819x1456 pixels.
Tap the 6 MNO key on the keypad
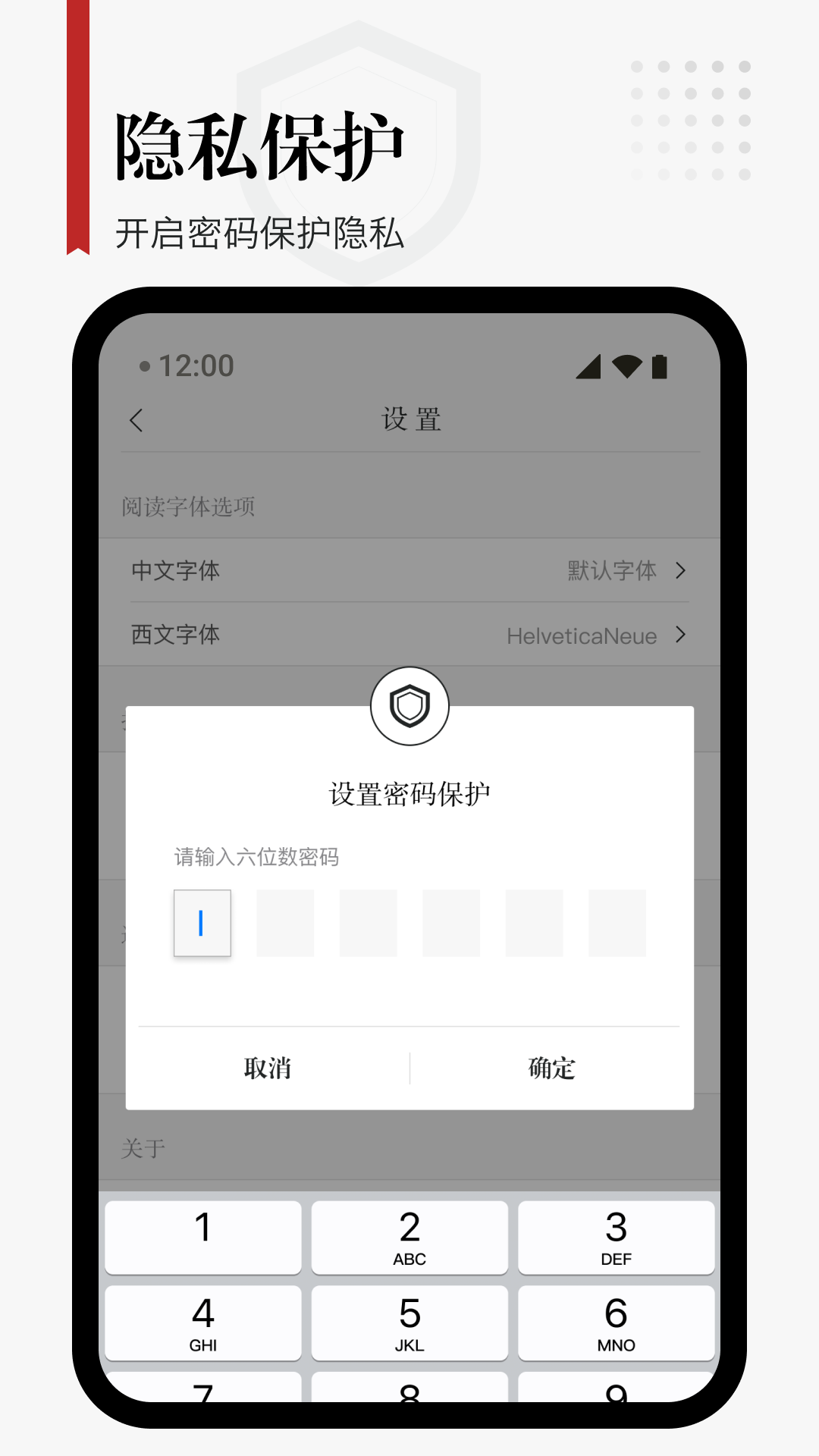pyautogui.click(x=617, y=1323)
